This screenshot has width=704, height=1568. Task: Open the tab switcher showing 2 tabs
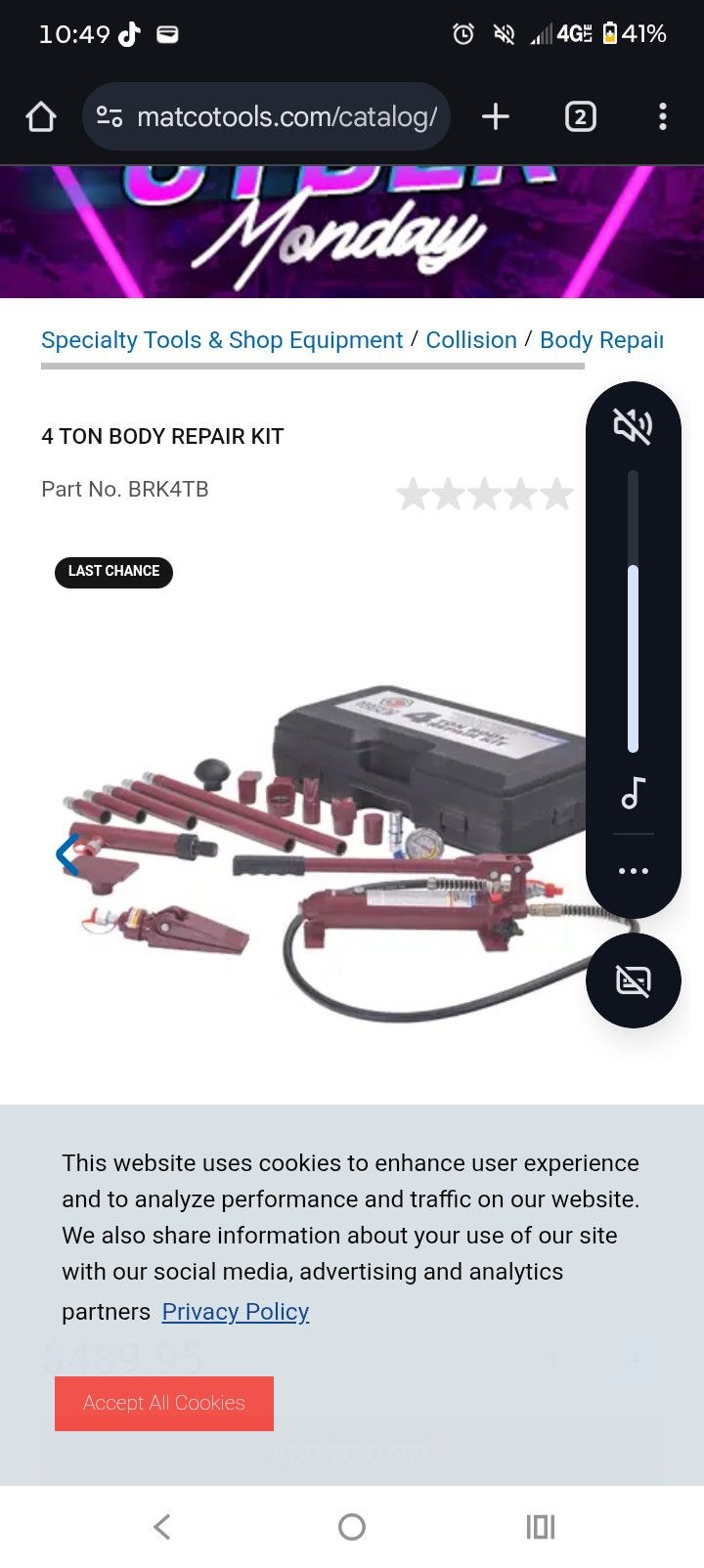tap(580, 117)
